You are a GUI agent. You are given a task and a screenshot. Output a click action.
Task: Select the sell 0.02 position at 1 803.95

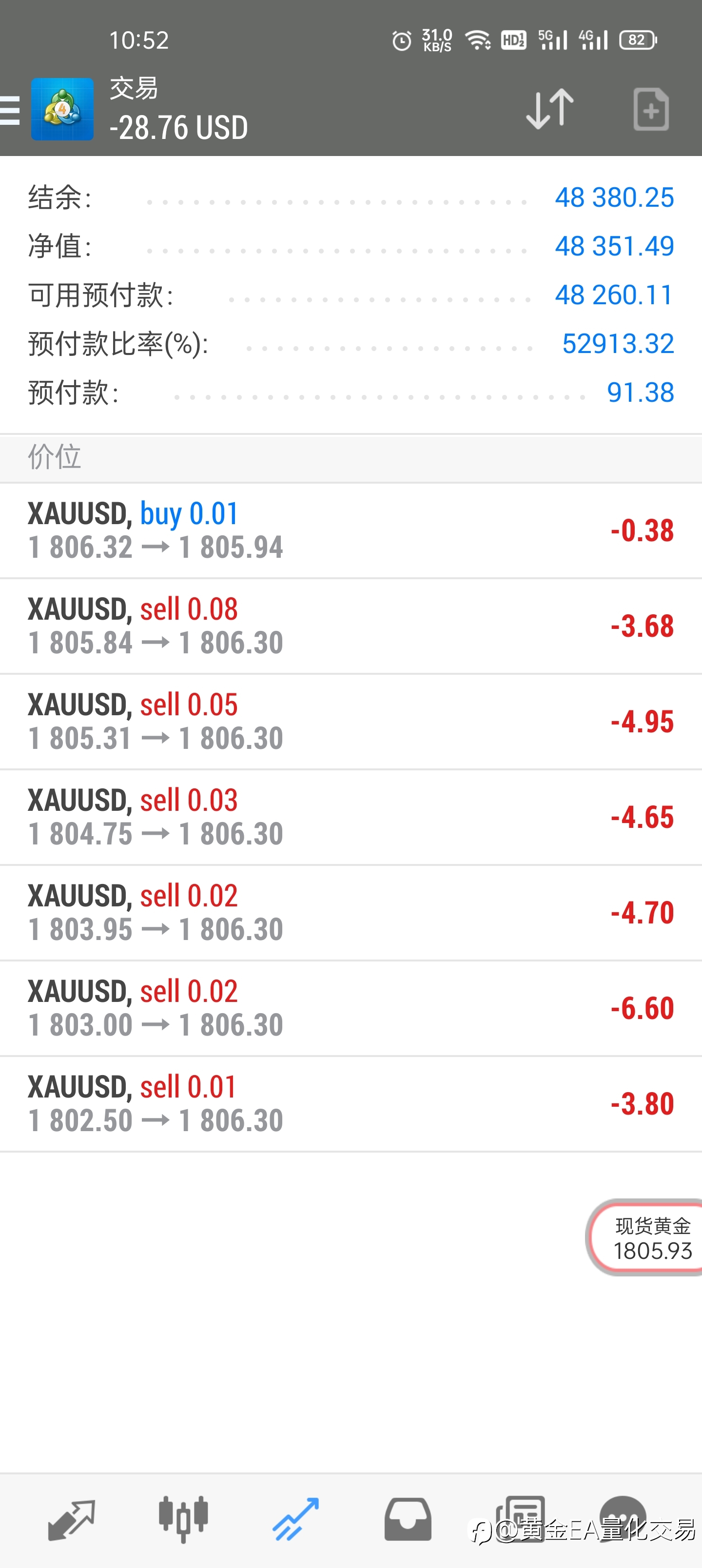(351, 913)
